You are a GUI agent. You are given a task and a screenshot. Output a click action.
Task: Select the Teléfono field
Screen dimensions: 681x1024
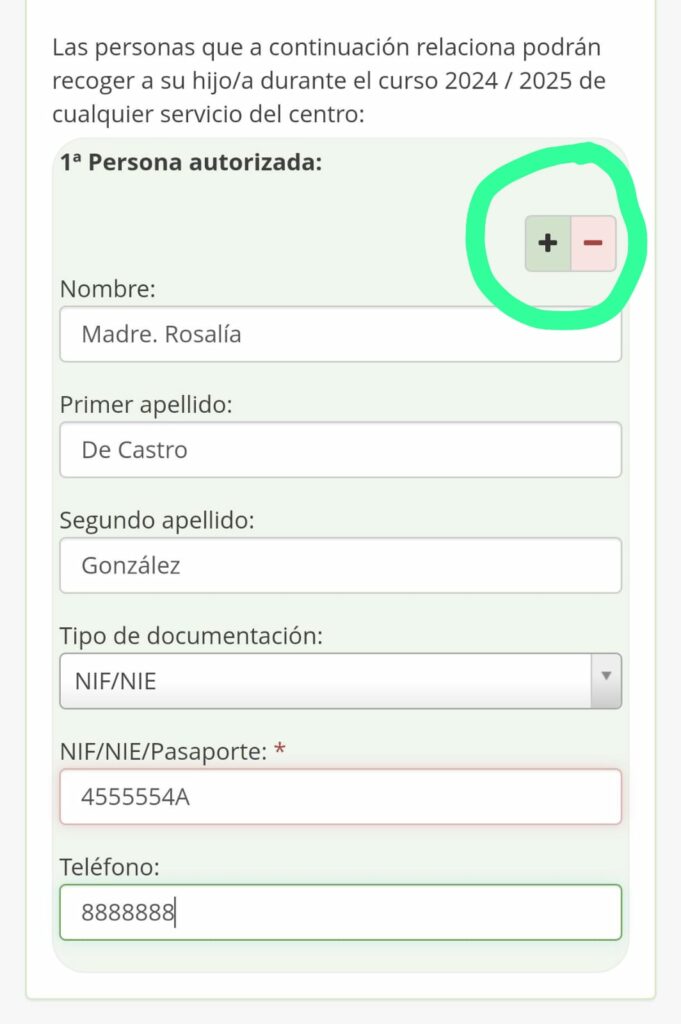point(340,912)
